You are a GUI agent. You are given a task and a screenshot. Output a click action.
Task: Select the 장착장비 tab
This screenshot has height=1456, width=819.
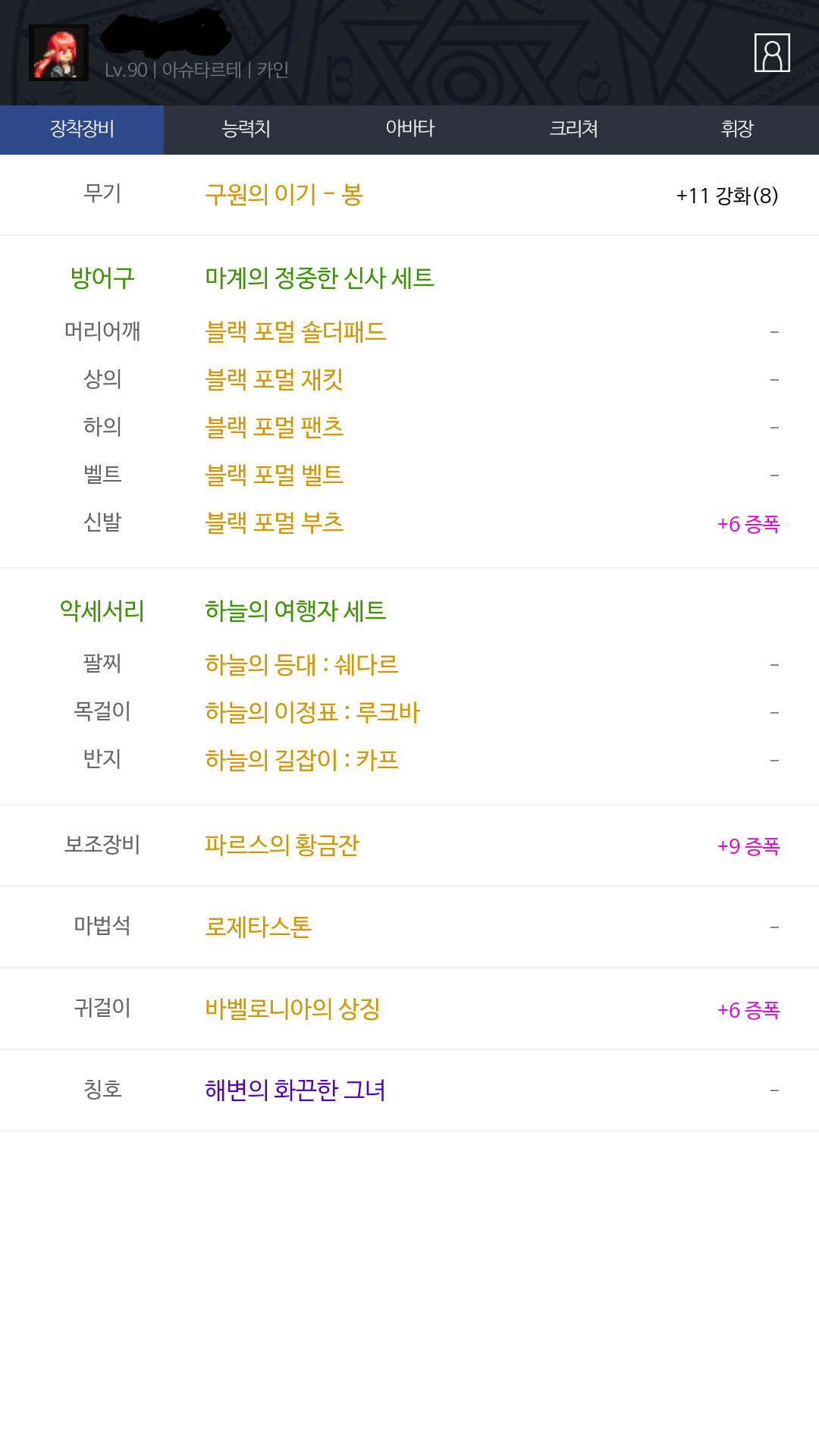(x=82, y=130)
